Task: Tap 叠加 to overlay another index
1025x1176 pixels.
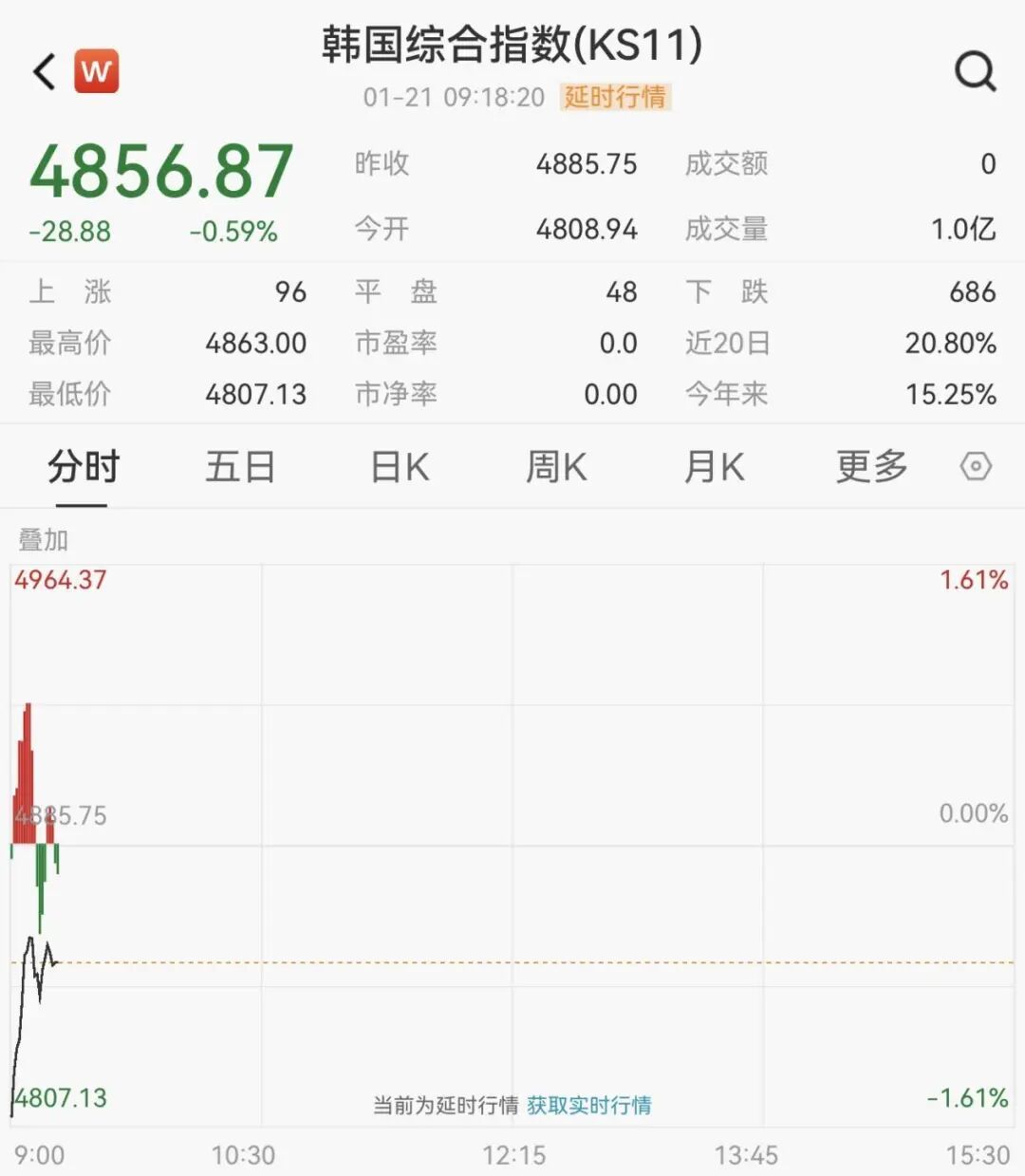Action: (44, 539)
